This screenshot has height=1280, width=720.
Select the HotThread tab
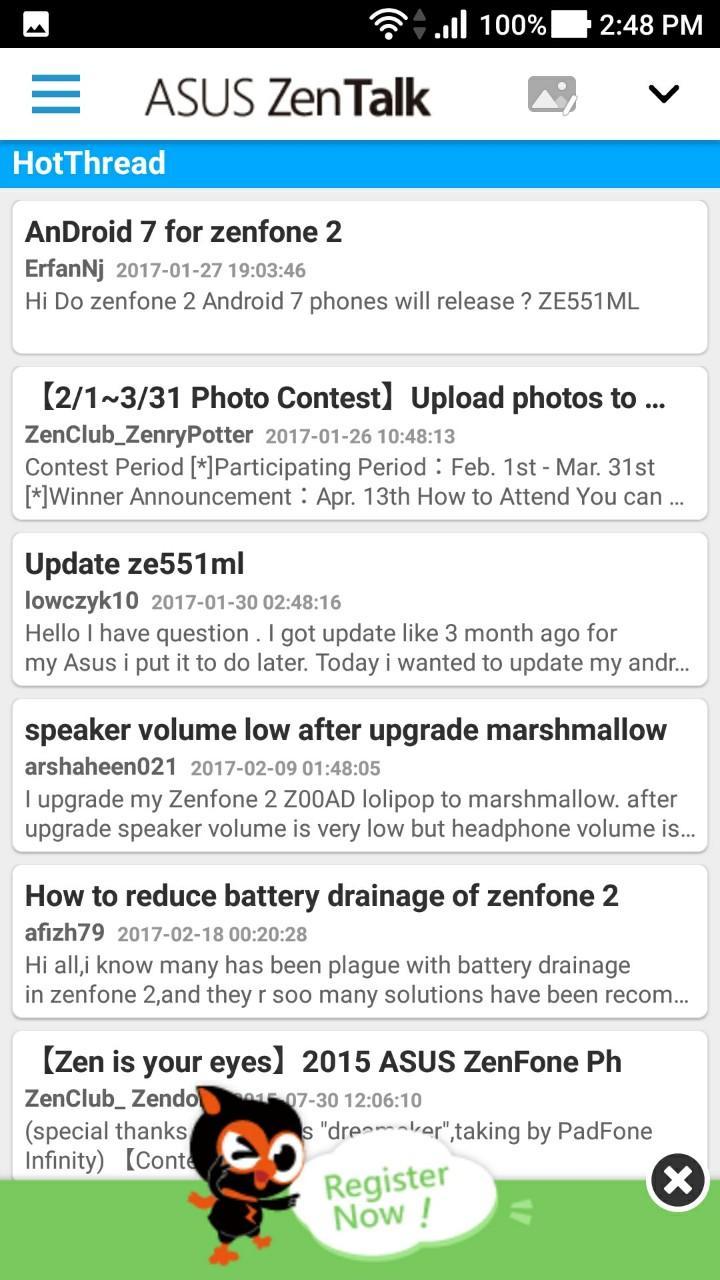point(90,163)
